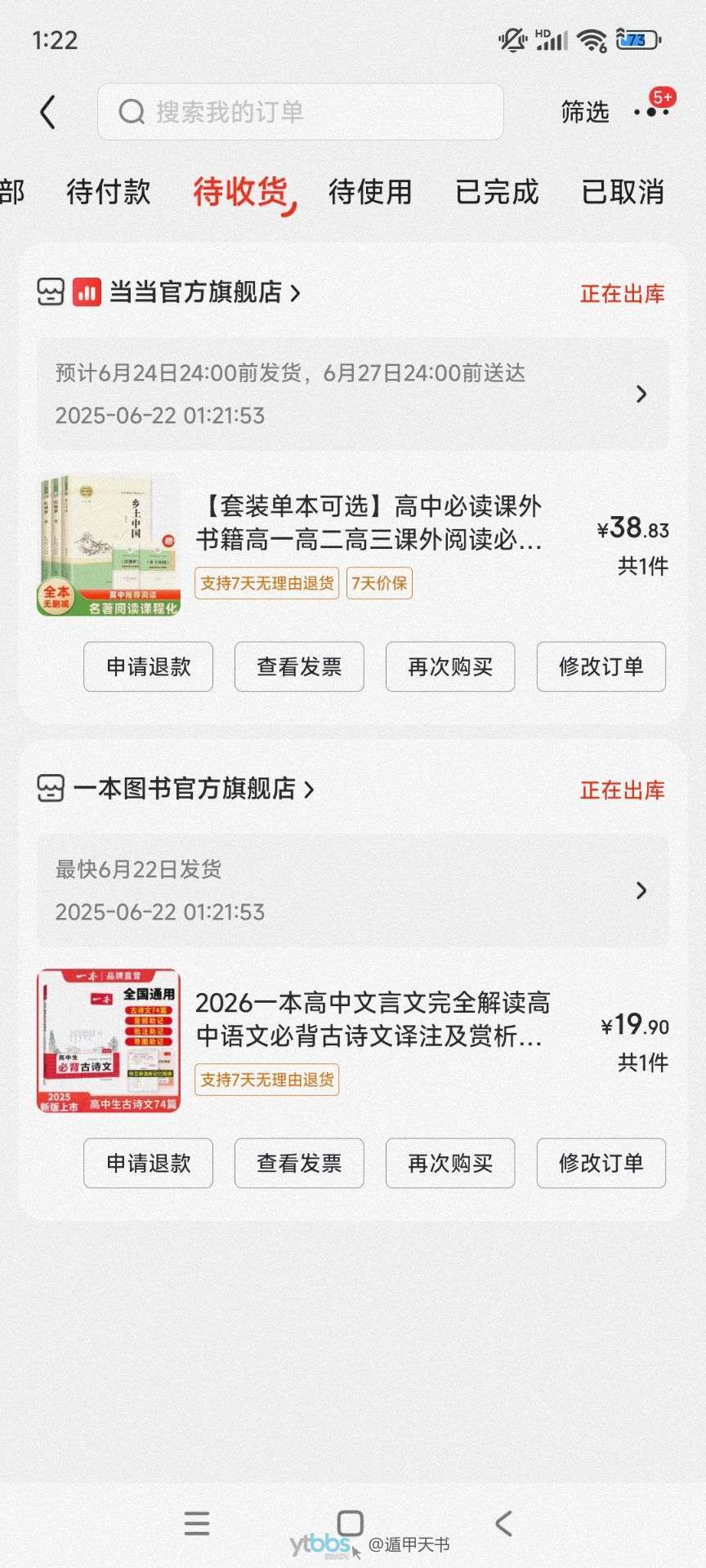Screen dimensions: 706x1568
Task: Request refund for the 一本图书官方旗舰店 order
Action: pos(148,1163)
